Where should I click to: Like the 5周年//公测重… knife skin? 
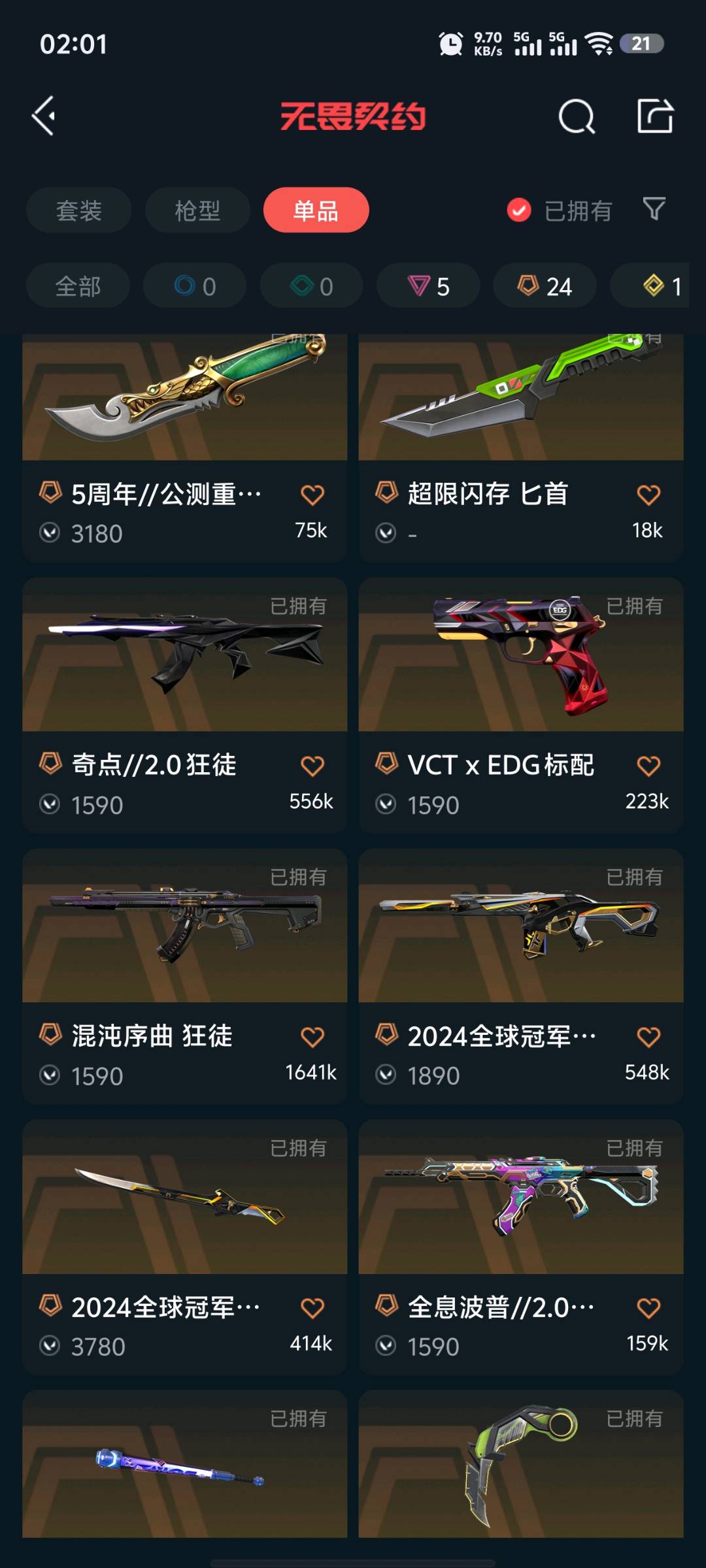pyautogui.click(x=312, y=495)
